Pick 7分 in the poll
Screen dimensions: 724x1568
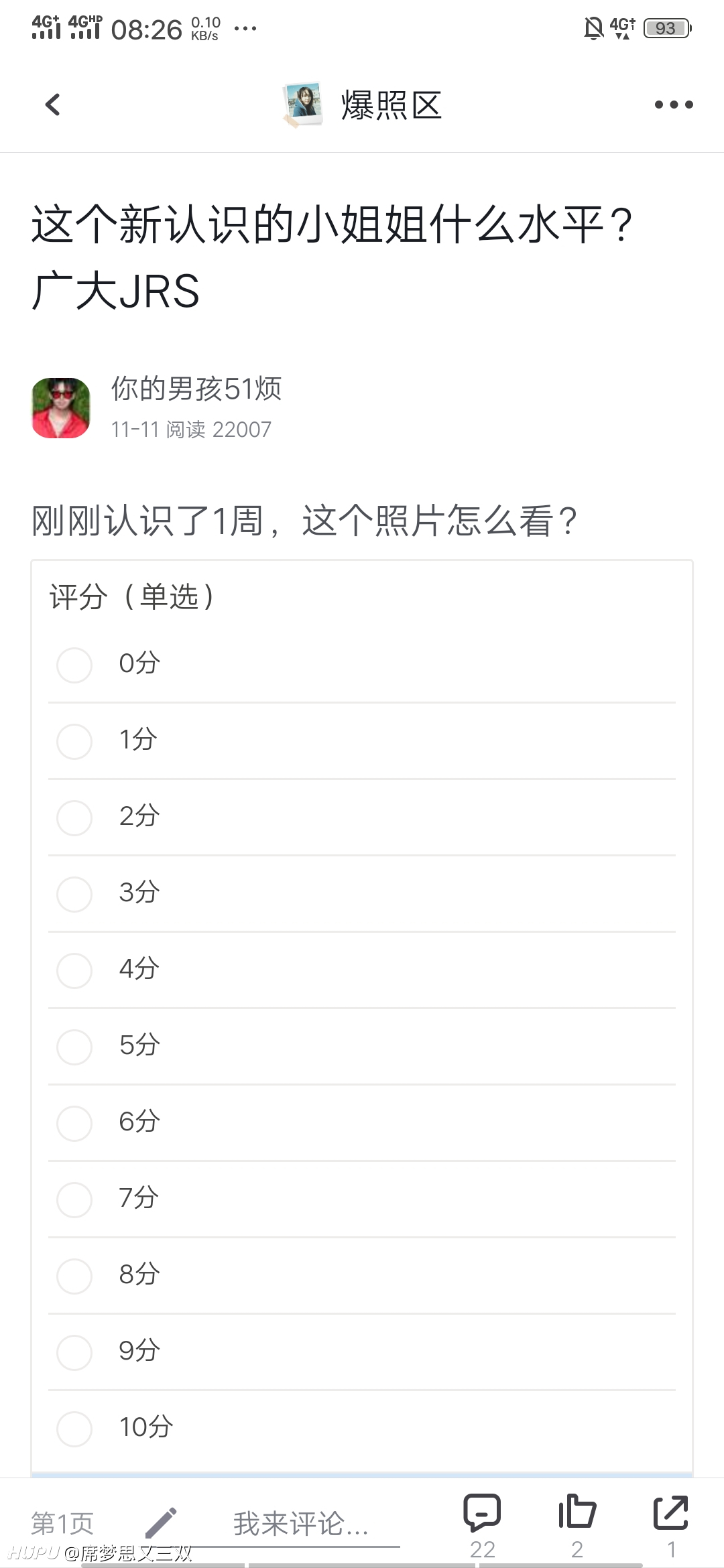point(362,1199)
